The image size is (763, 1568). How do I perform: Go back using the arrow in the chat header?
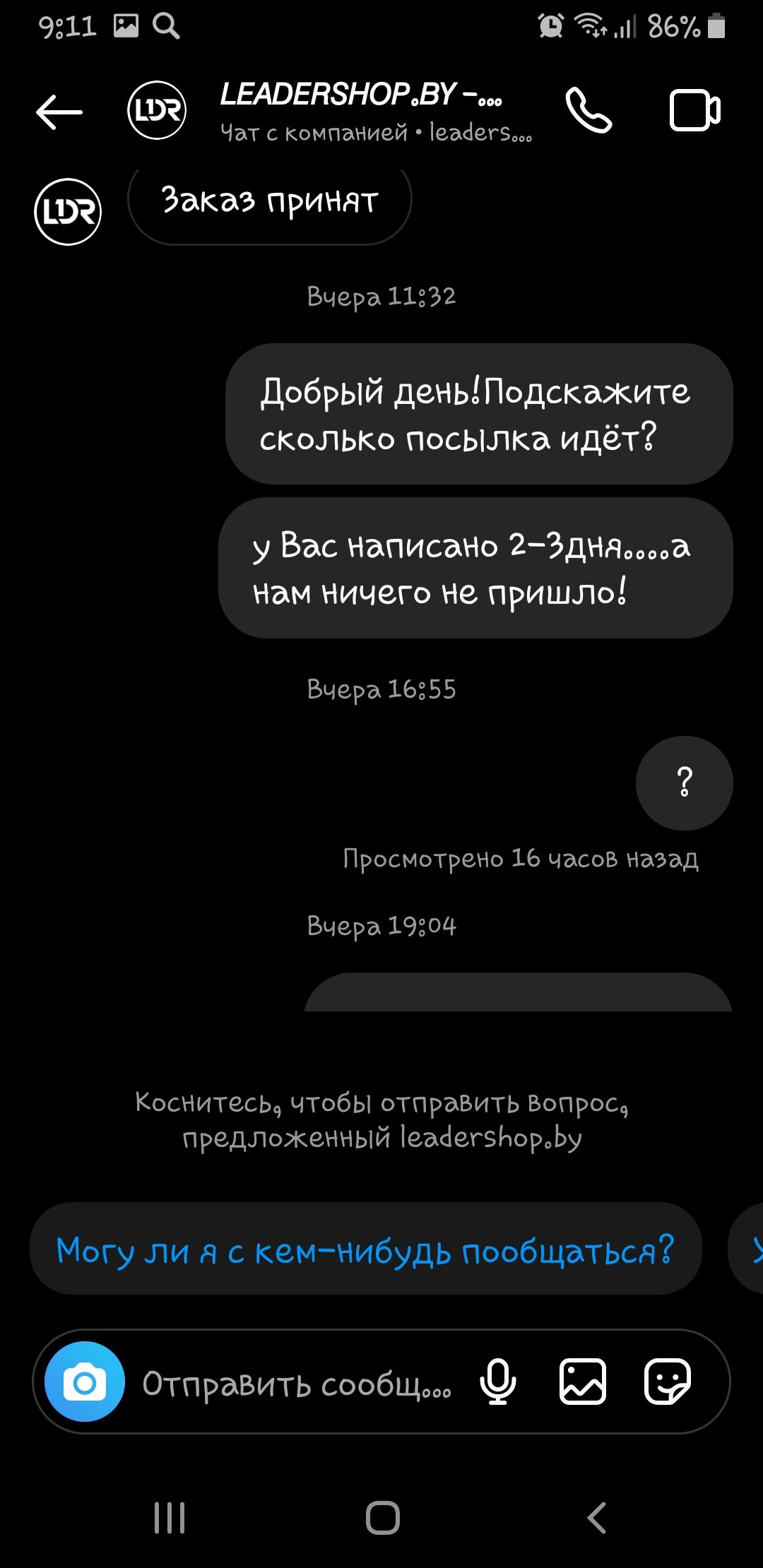point(59,111)
